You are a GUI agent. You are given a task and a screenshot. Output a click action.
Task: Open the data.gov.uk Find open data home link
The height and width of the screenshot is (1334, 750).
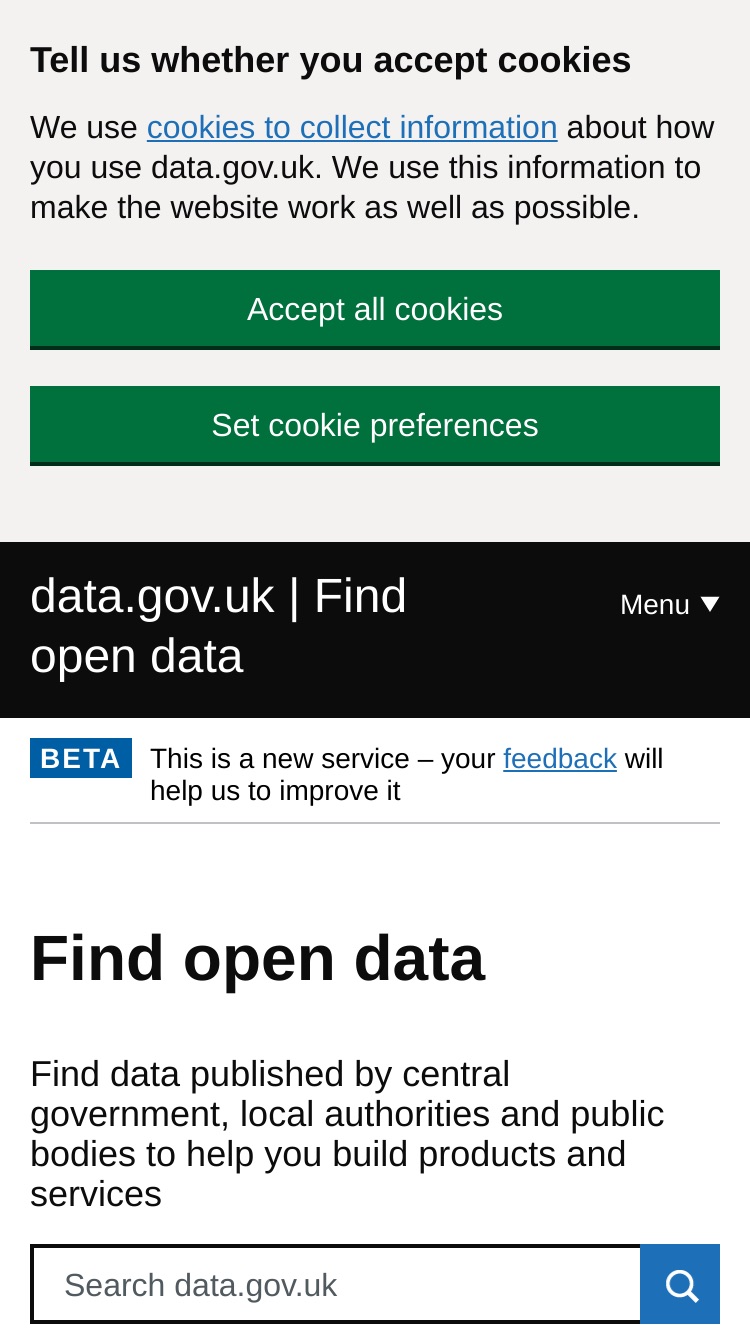click(218, 626)
